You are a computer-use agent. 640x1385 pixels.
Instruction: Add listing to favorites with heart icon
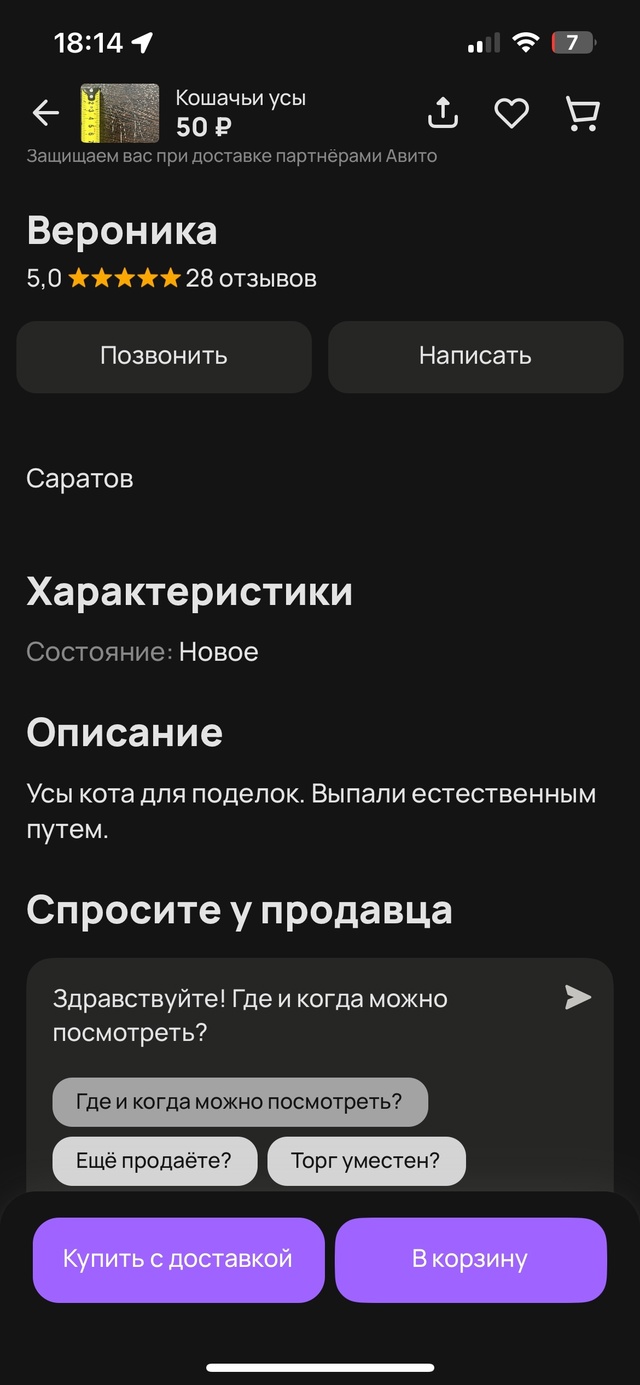[x=512, y=113]
